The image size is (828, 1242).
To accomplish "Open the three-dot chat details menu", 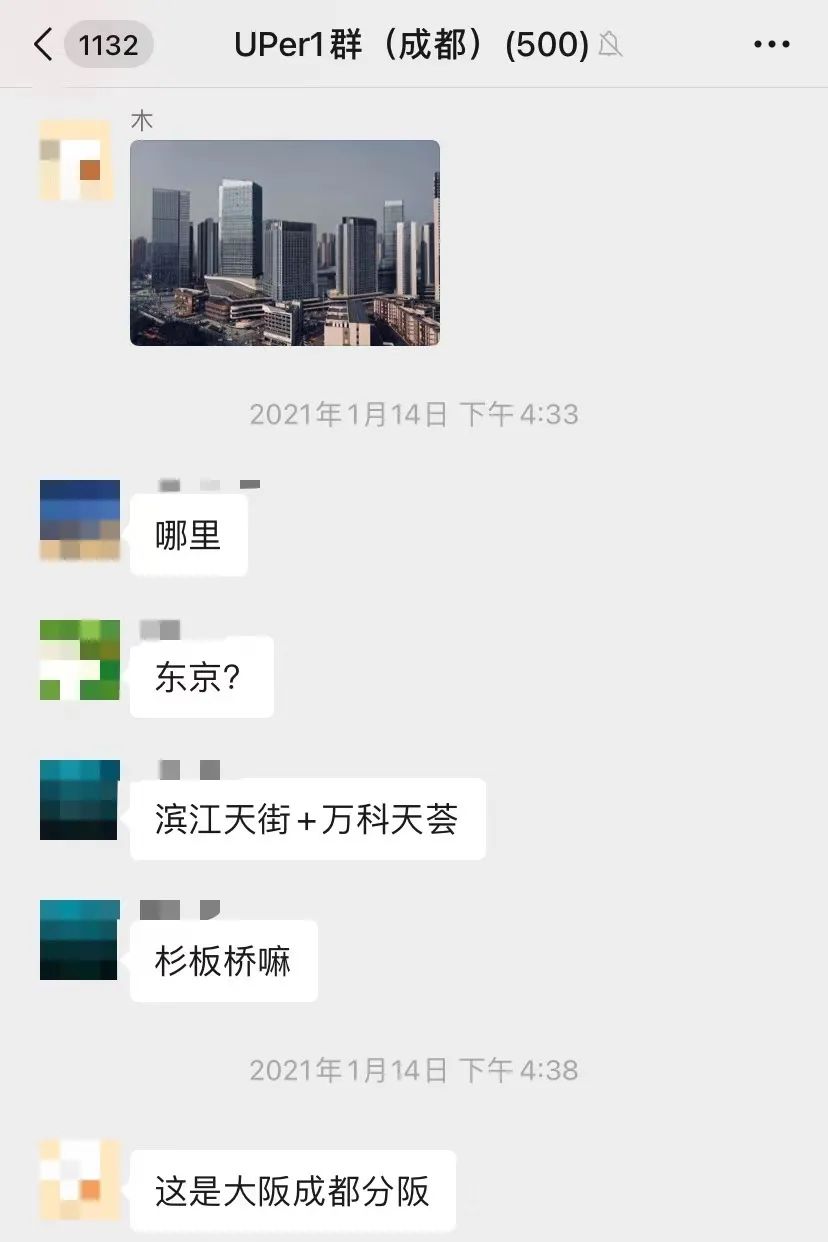I will 770,44.
